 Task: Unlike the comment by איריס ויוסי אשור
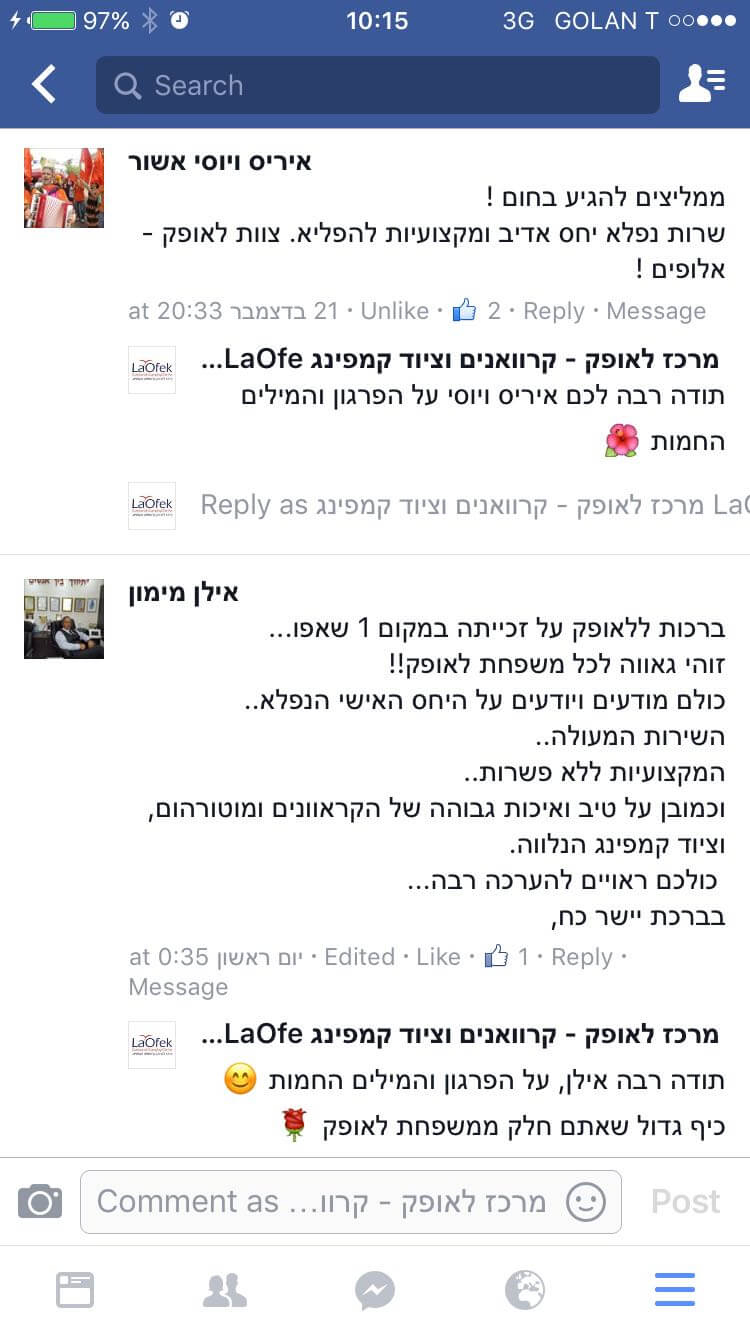[x=394, y=311]
